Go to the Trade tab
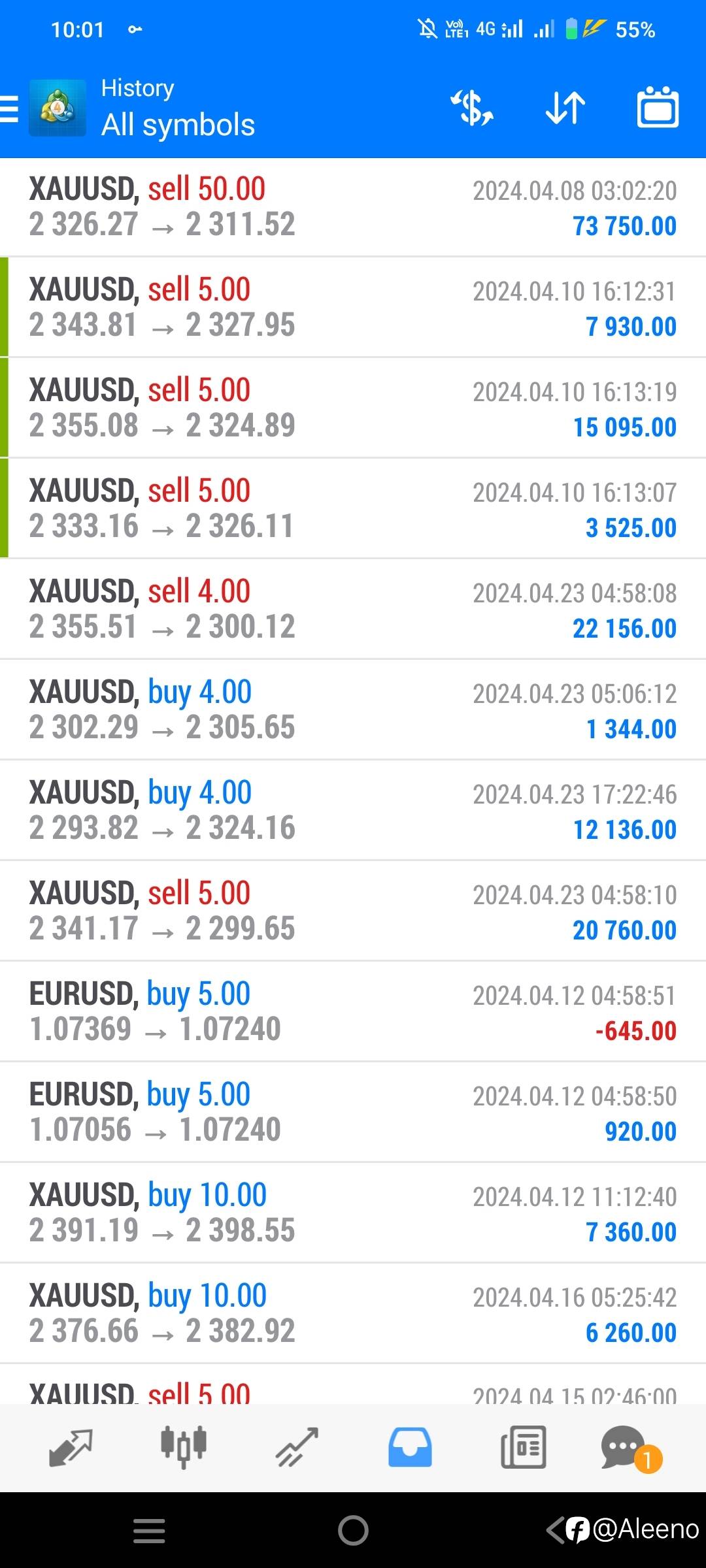This screenshot has height=1568, width=706. click(x=297, y=1448)
